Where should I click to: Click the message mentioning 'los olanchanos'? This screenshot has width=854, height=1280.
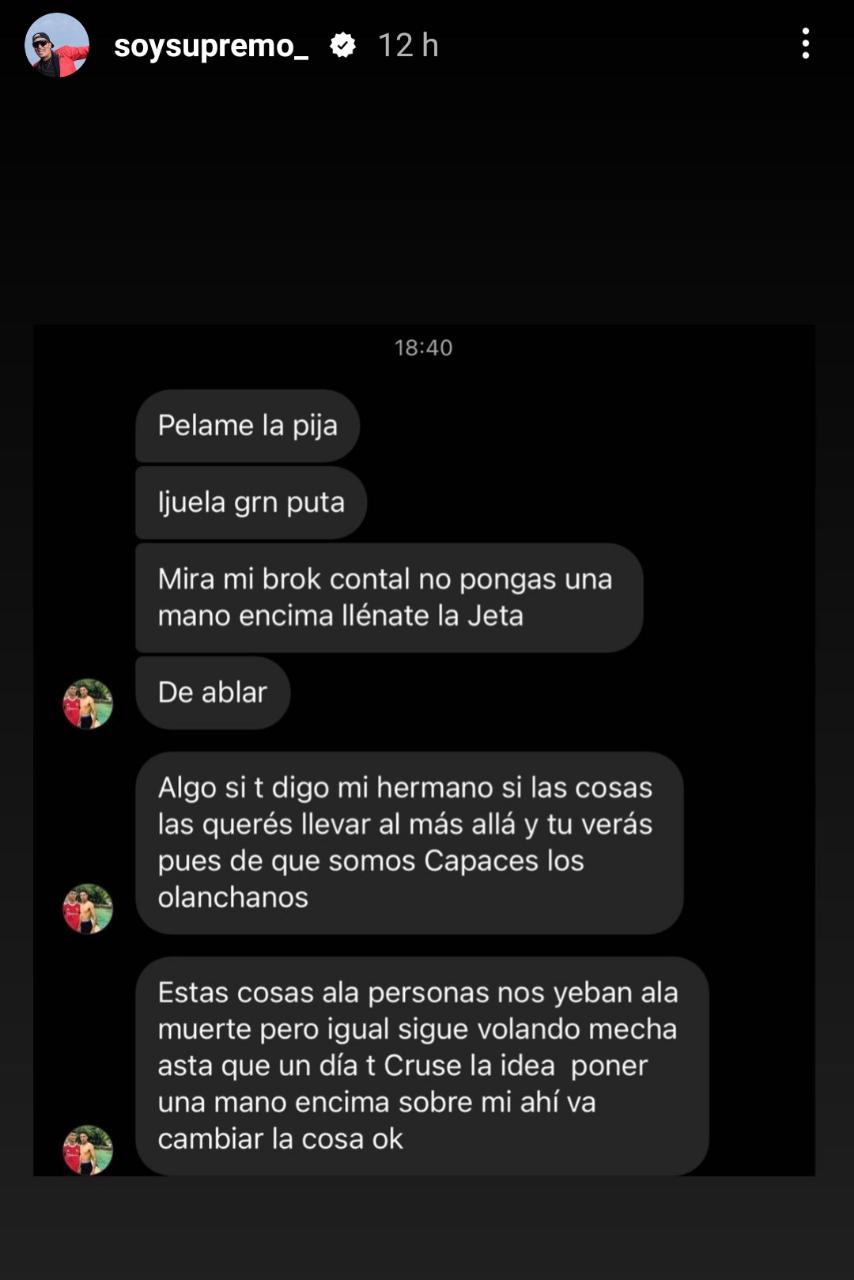tap(410, 842)
